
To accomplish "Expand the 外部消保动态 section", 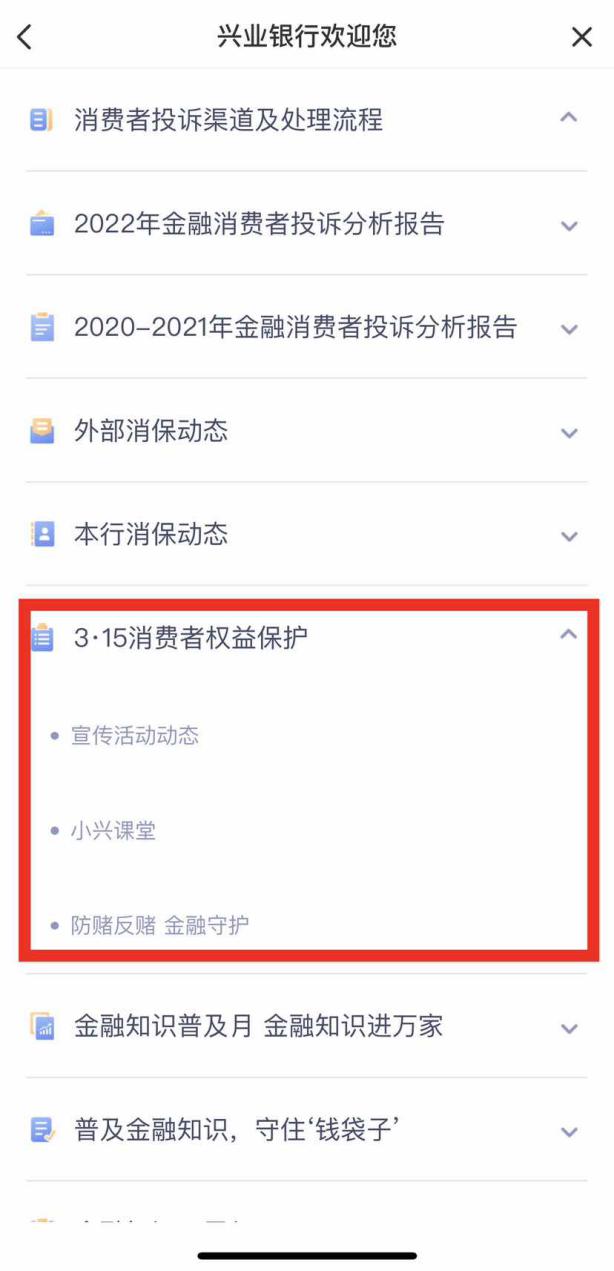I will 568,433.
